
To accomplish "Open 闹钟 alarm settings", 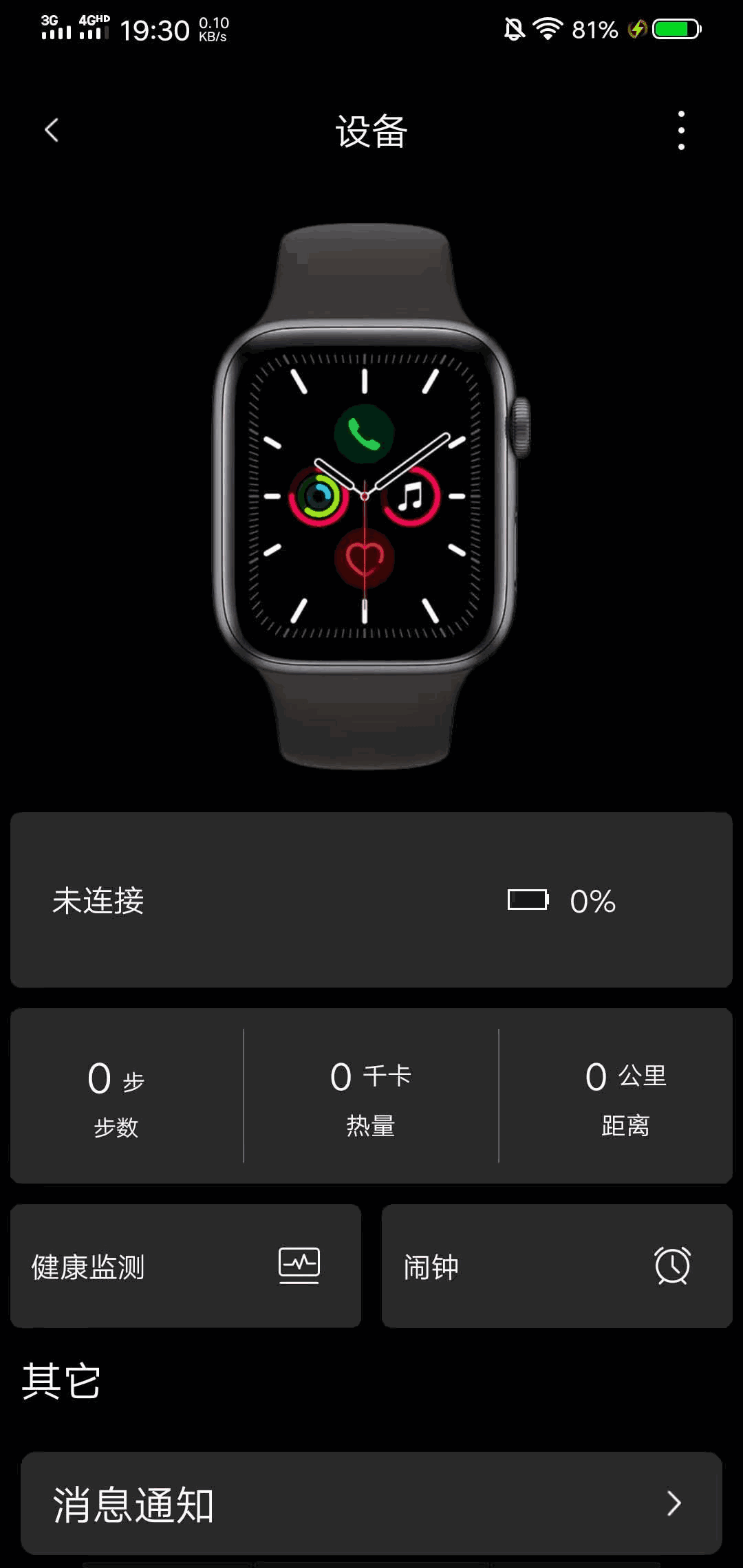I will coord(557,1265).
